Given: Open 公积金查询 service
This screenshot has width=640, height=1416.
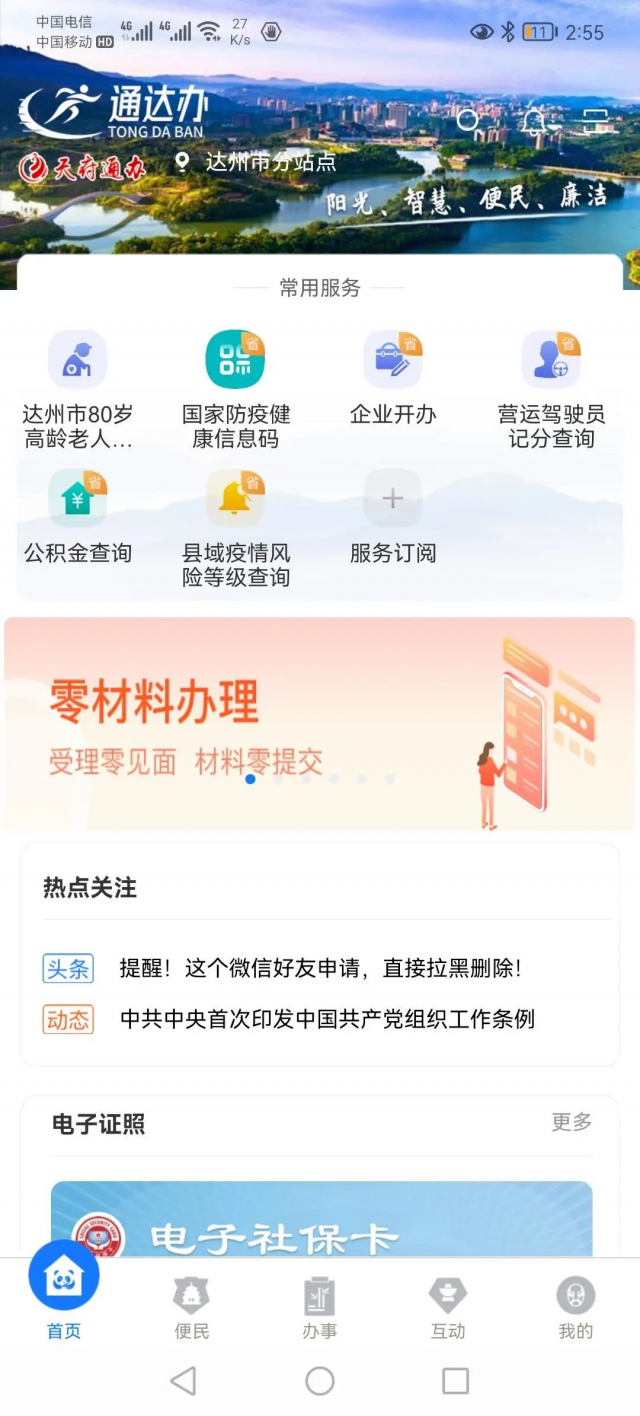Looking at the screenshot, I should 78,517.
